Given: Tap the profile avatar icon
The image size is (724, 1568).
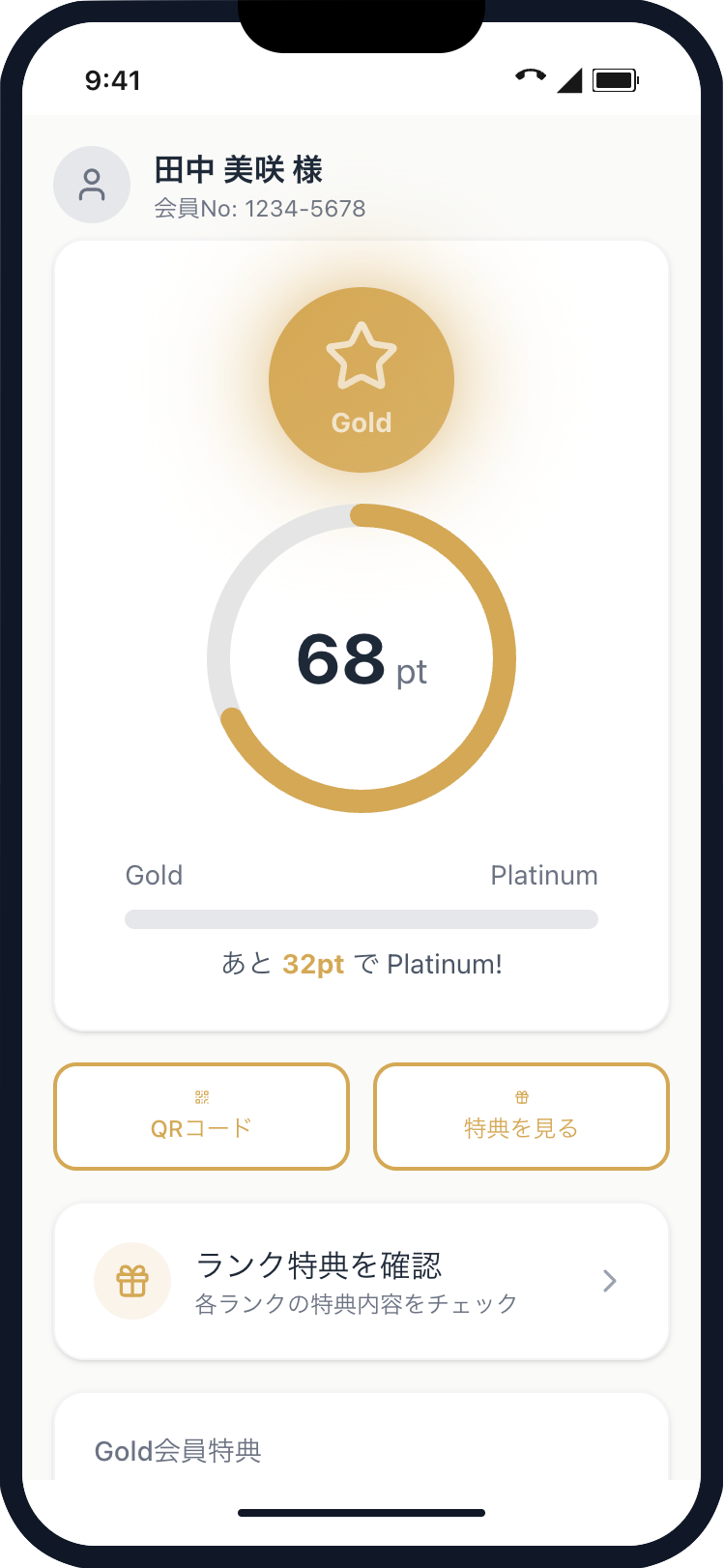Looking at the screenshot, I should [92, 185].
